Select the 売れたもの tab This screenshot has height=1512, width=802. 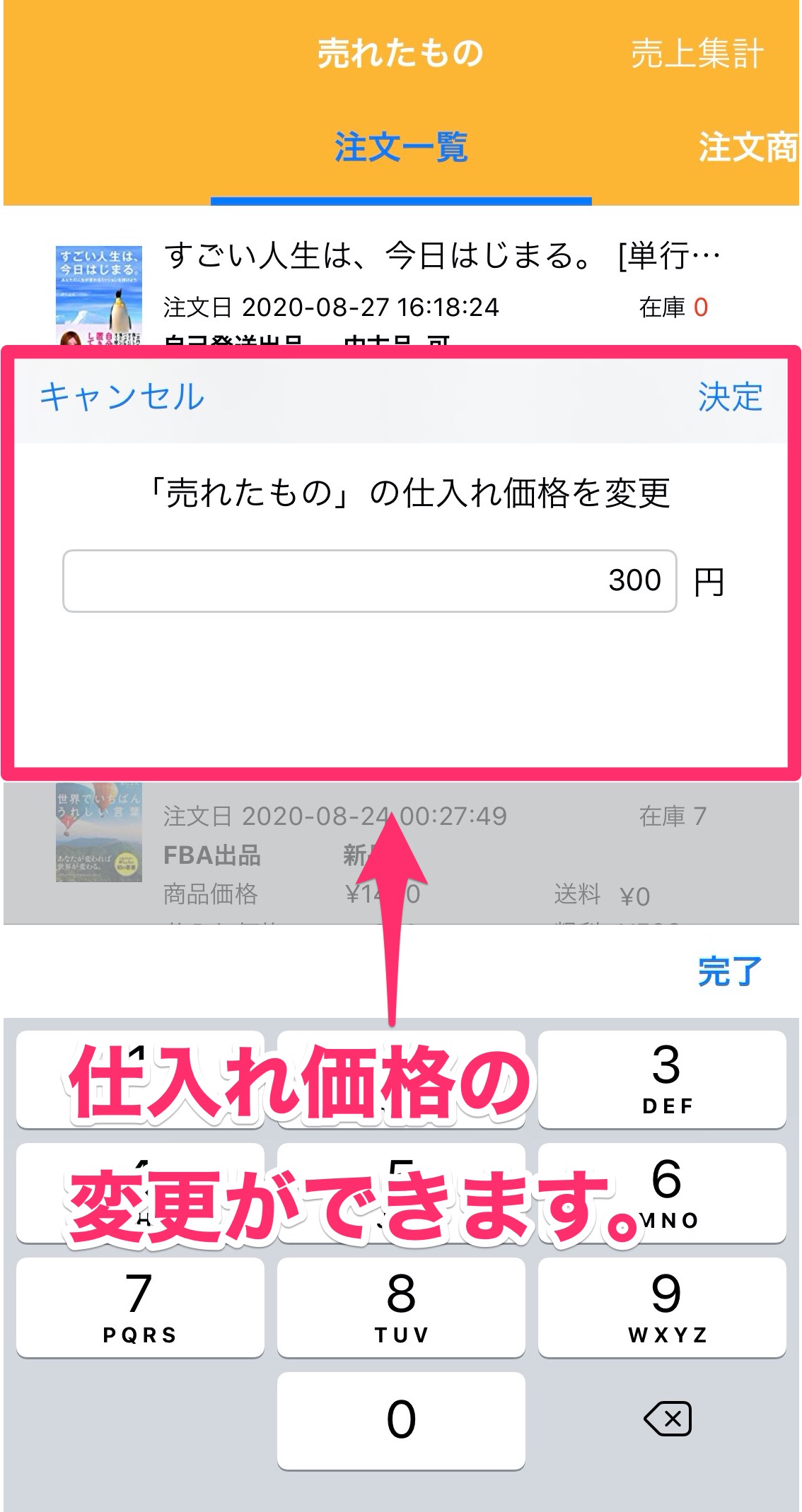click(400, 54)
